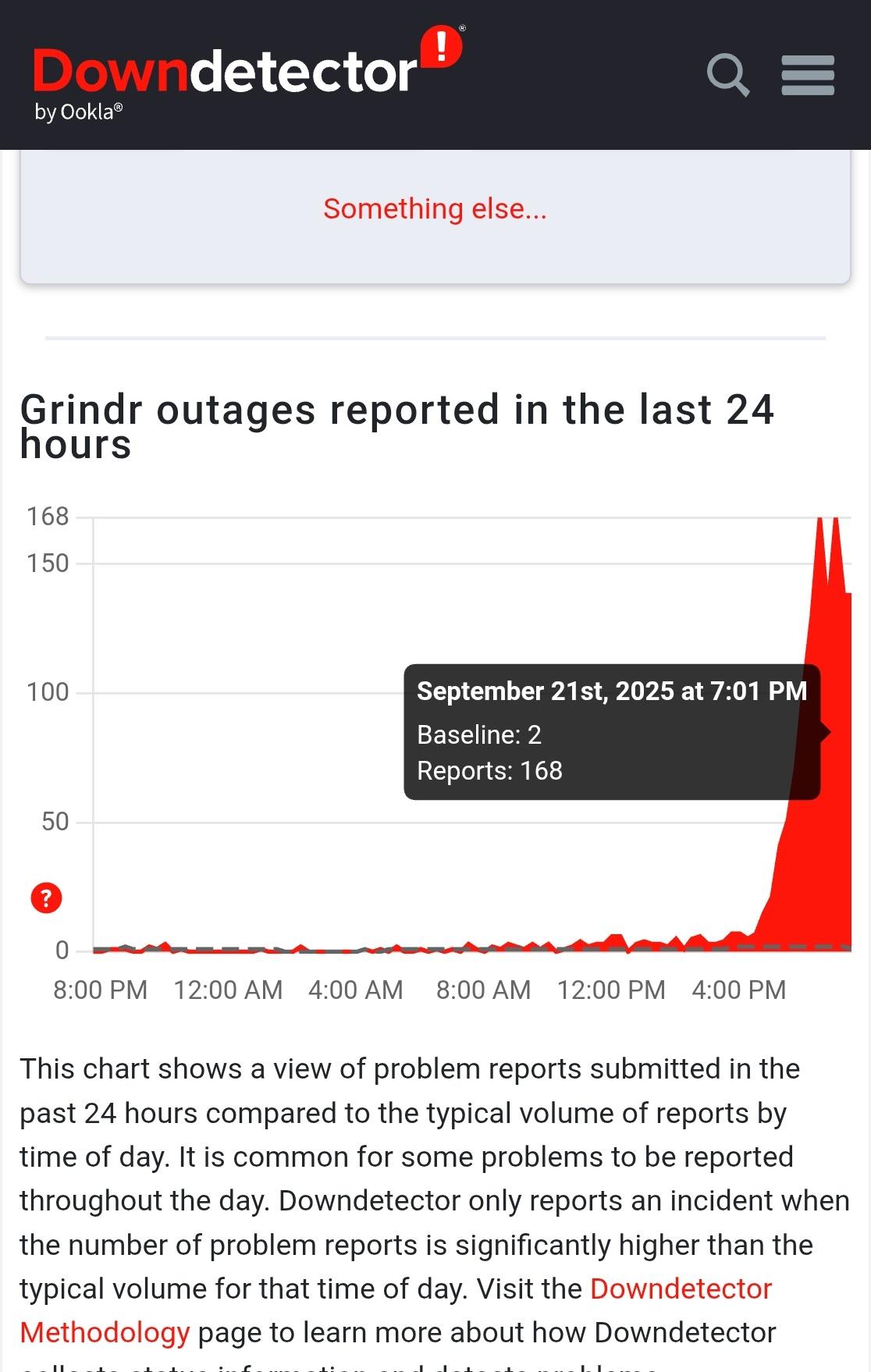
Task: Tap the help bubble near the chart axis
Action: click(x=45, y=897)
